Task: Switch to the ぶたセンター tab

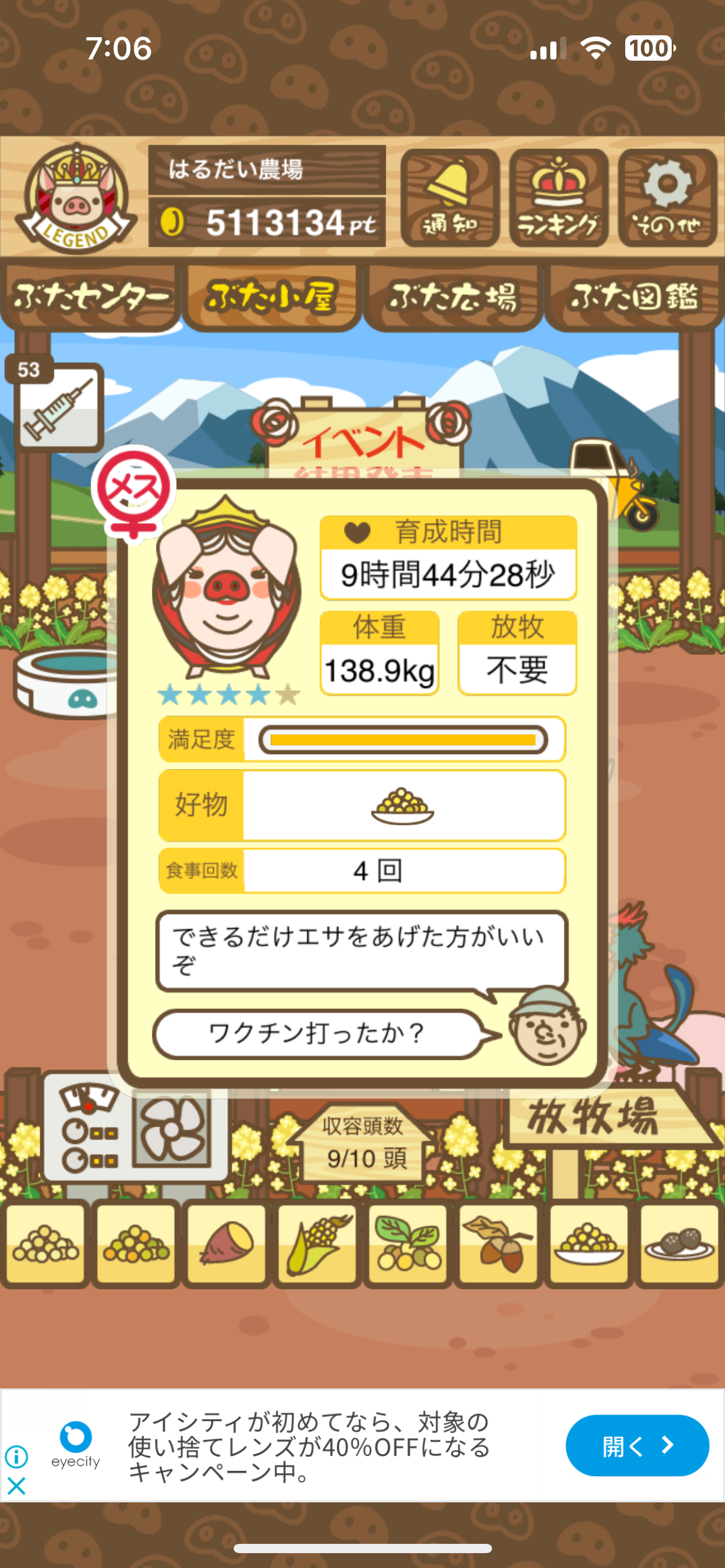Action: pos(91,297)
